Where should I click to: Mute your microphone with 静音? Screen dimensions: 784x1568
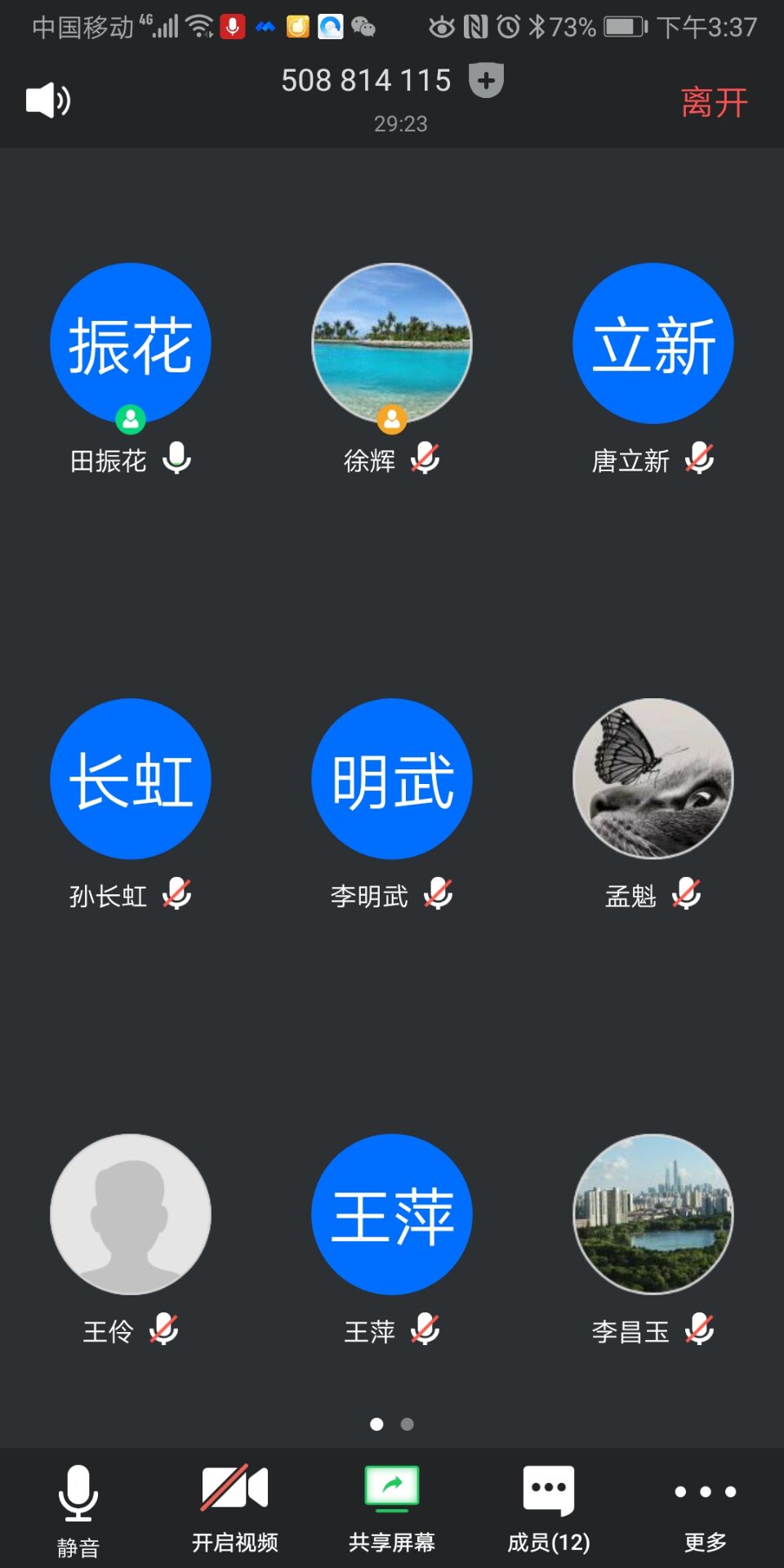click(78, 1508)
